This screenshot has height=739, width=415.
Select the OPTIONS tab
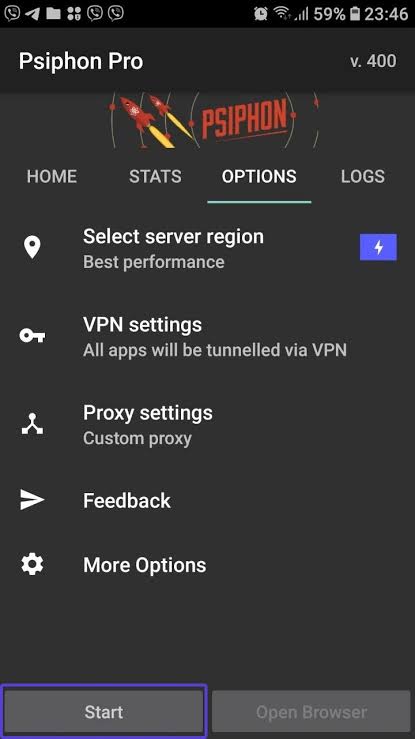[259, 176]
